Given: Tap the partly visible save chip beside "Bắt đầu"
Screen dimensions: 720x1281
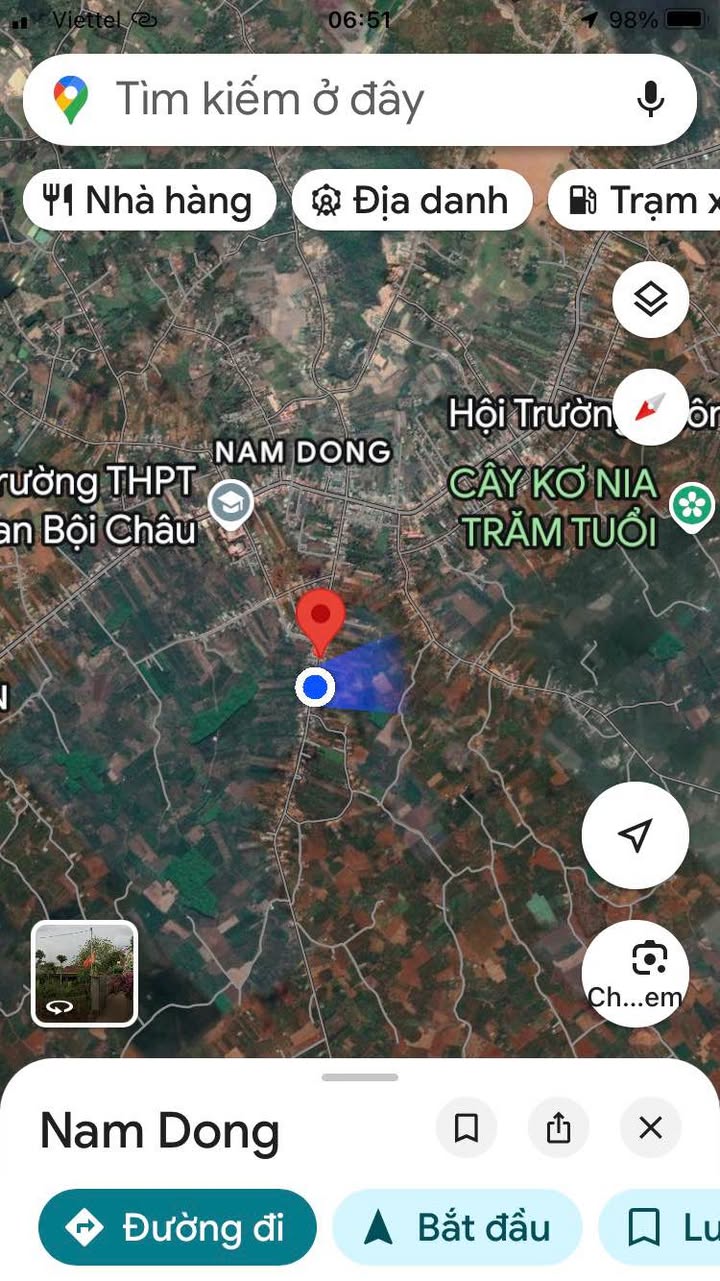Looking at the screenshot, I should click(665, 1227).
